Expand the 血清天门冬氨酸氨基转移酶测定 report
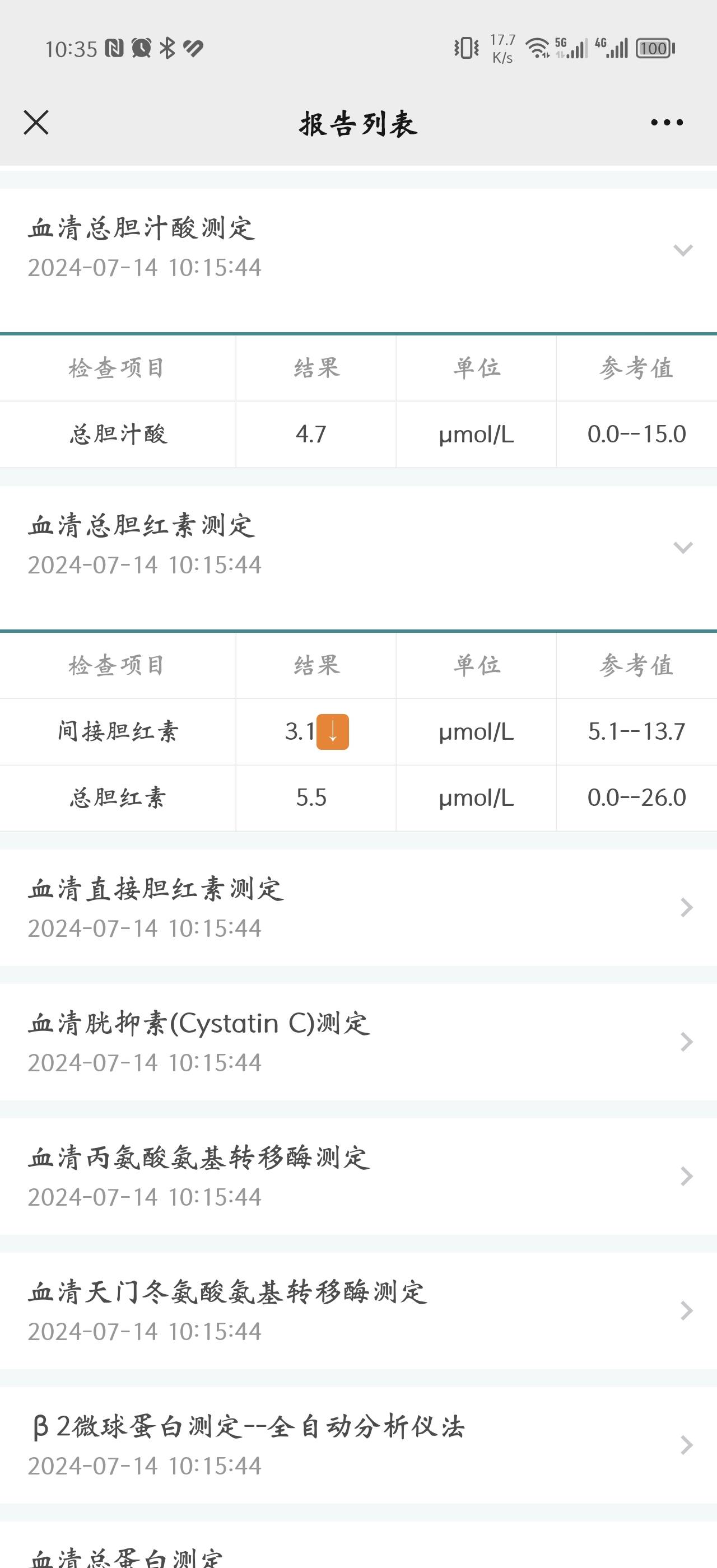717x1568 pixels. pyautogui.click(x=686, y=1310)
